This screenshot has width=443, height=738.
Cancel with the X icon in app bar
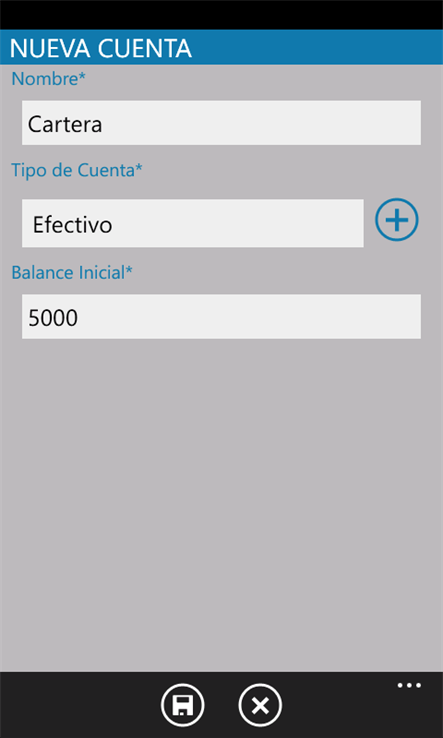click(260, 706)
